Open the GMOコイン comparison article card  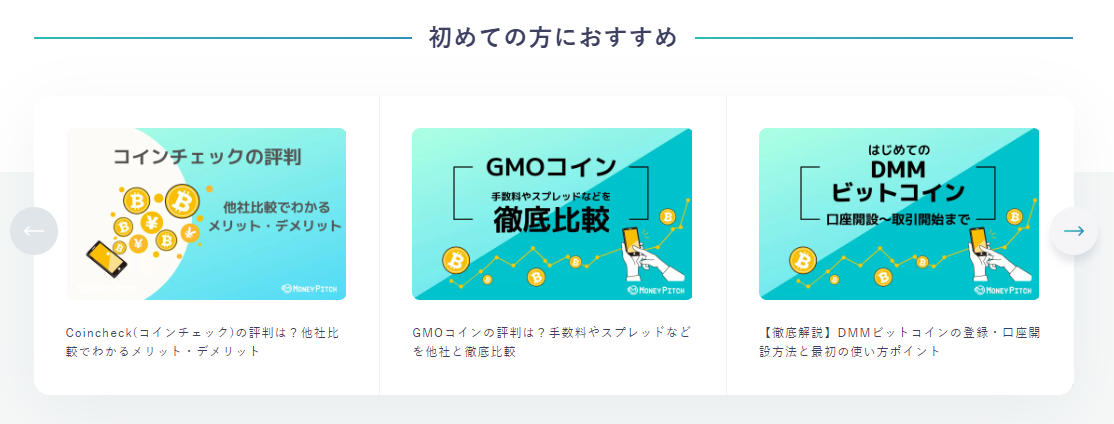coord(552,214)
